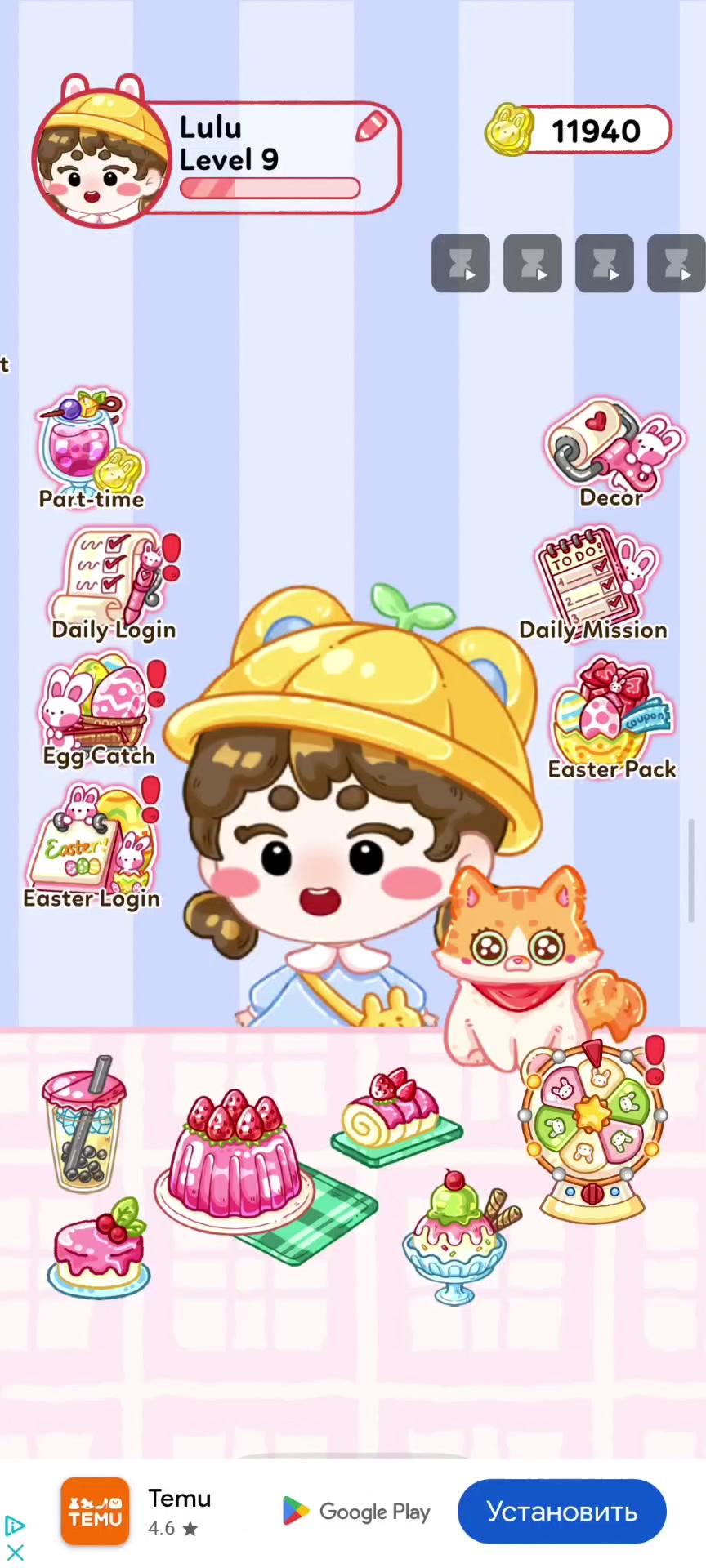Image resolution: width=706 pixels, height=1568 pixels.
Task: Start the Egg Catch mini-game
Action: (101, 710)
